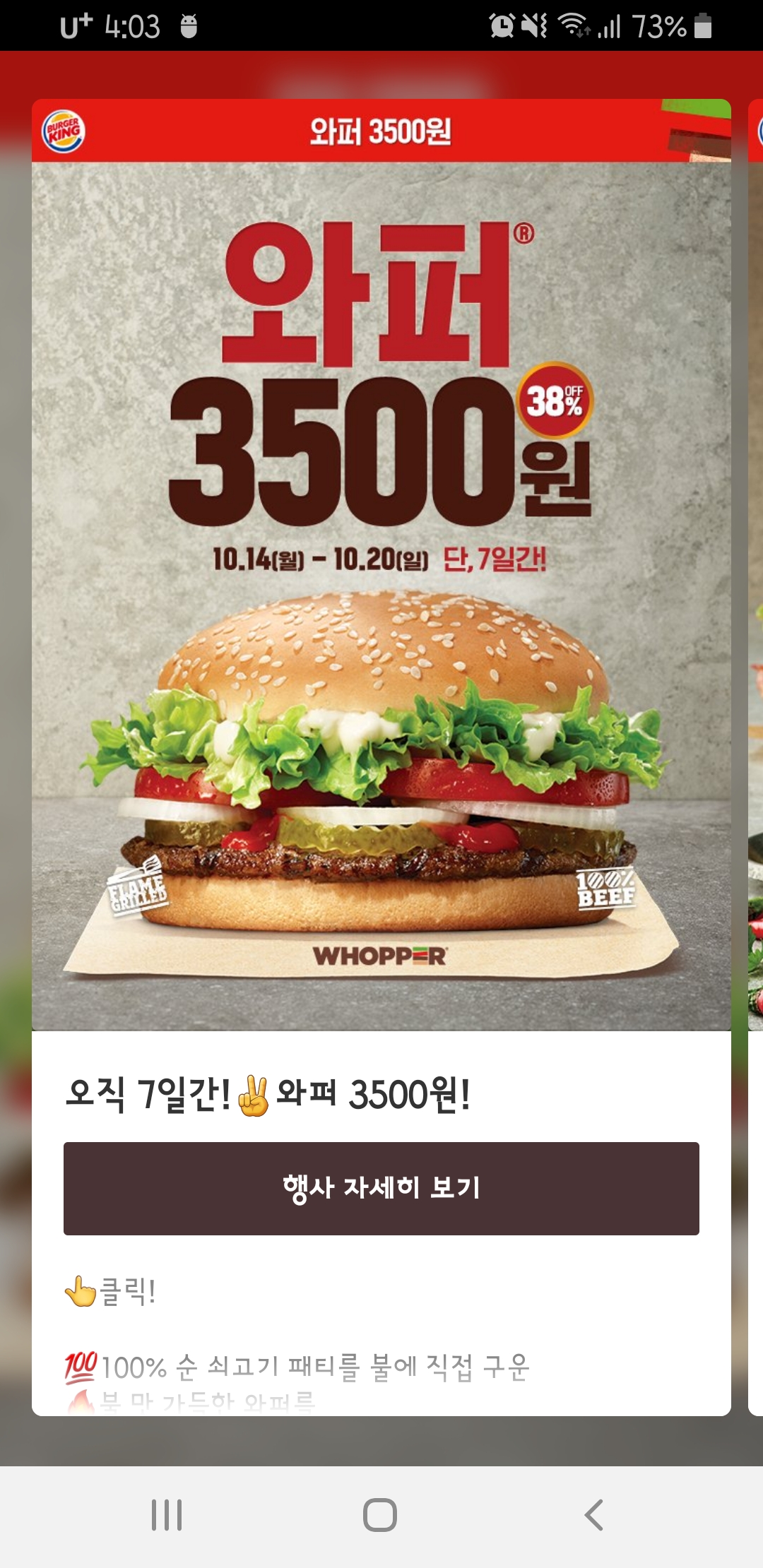Open the recent apps view
Screen dimensions: 763x1568
[x=167, y=1515]
